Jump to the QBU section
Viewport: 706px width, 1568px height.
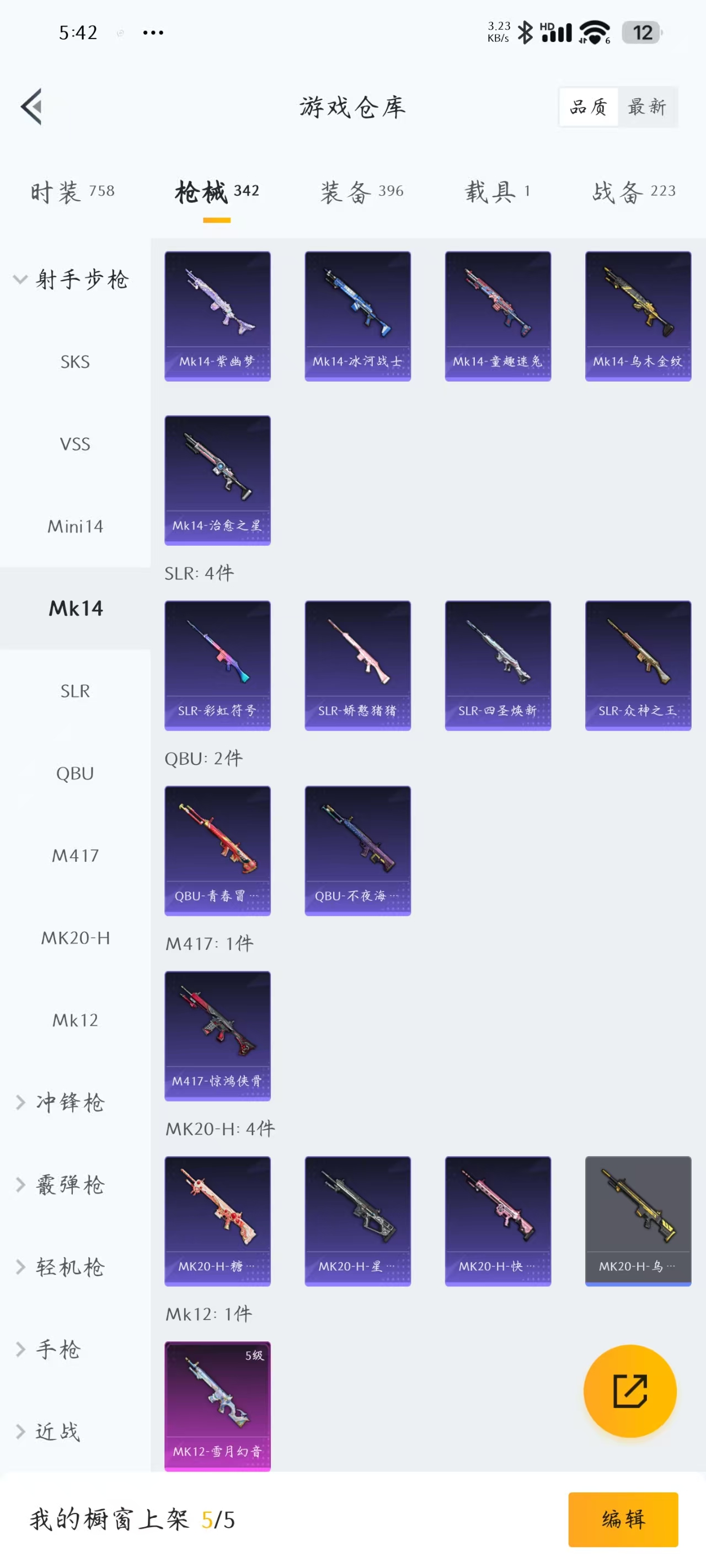coord(75,773)
